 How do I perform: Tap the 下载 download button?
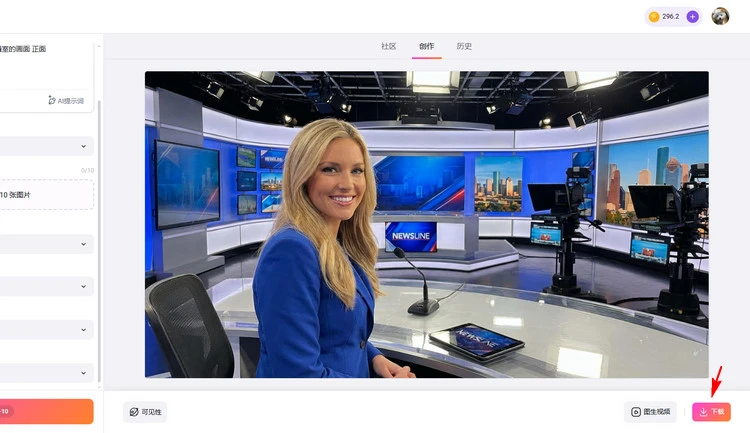[x=711, y=412]
